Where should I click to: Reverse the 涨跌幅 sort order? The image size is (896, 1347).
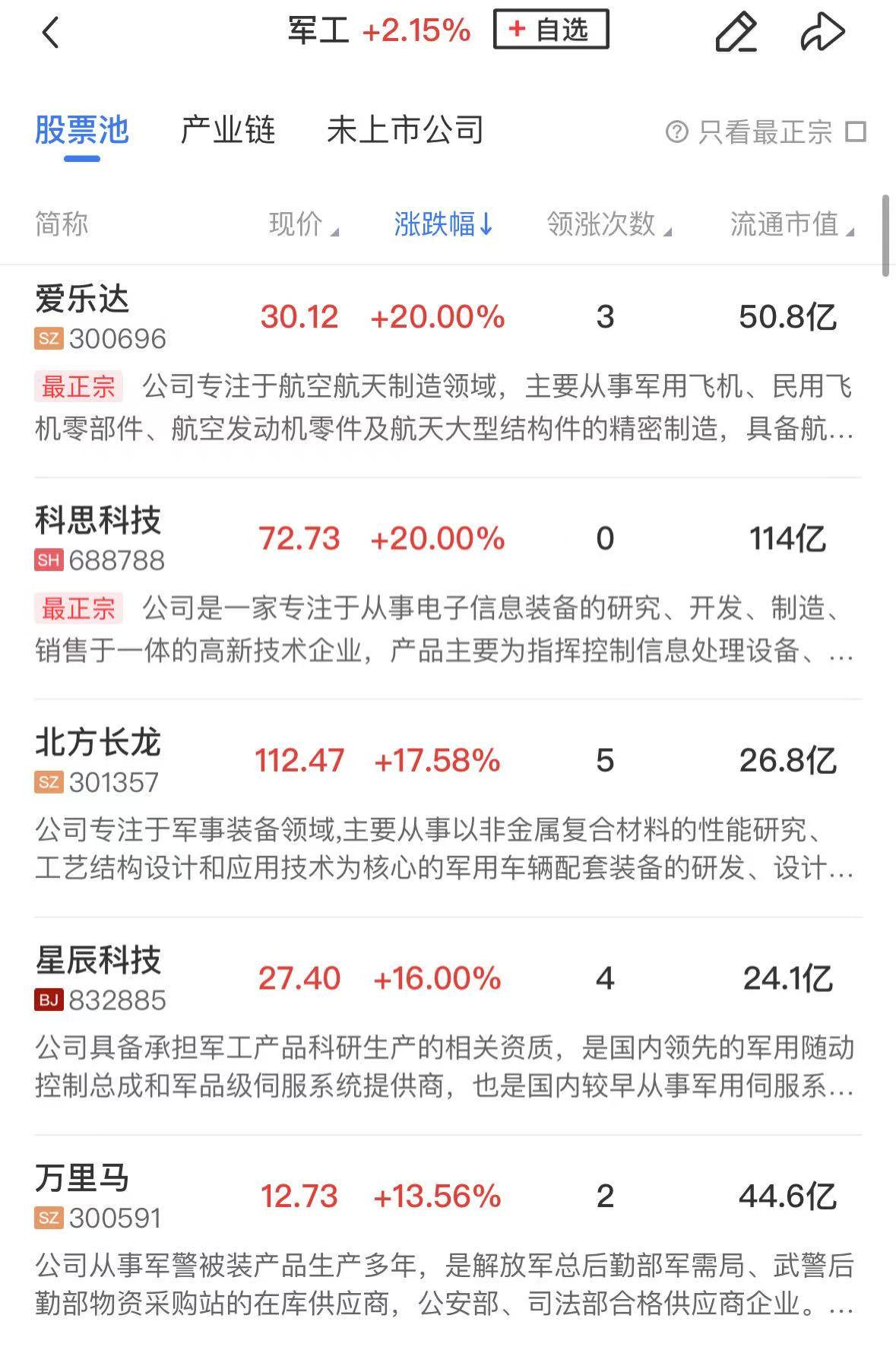[443, 224]
